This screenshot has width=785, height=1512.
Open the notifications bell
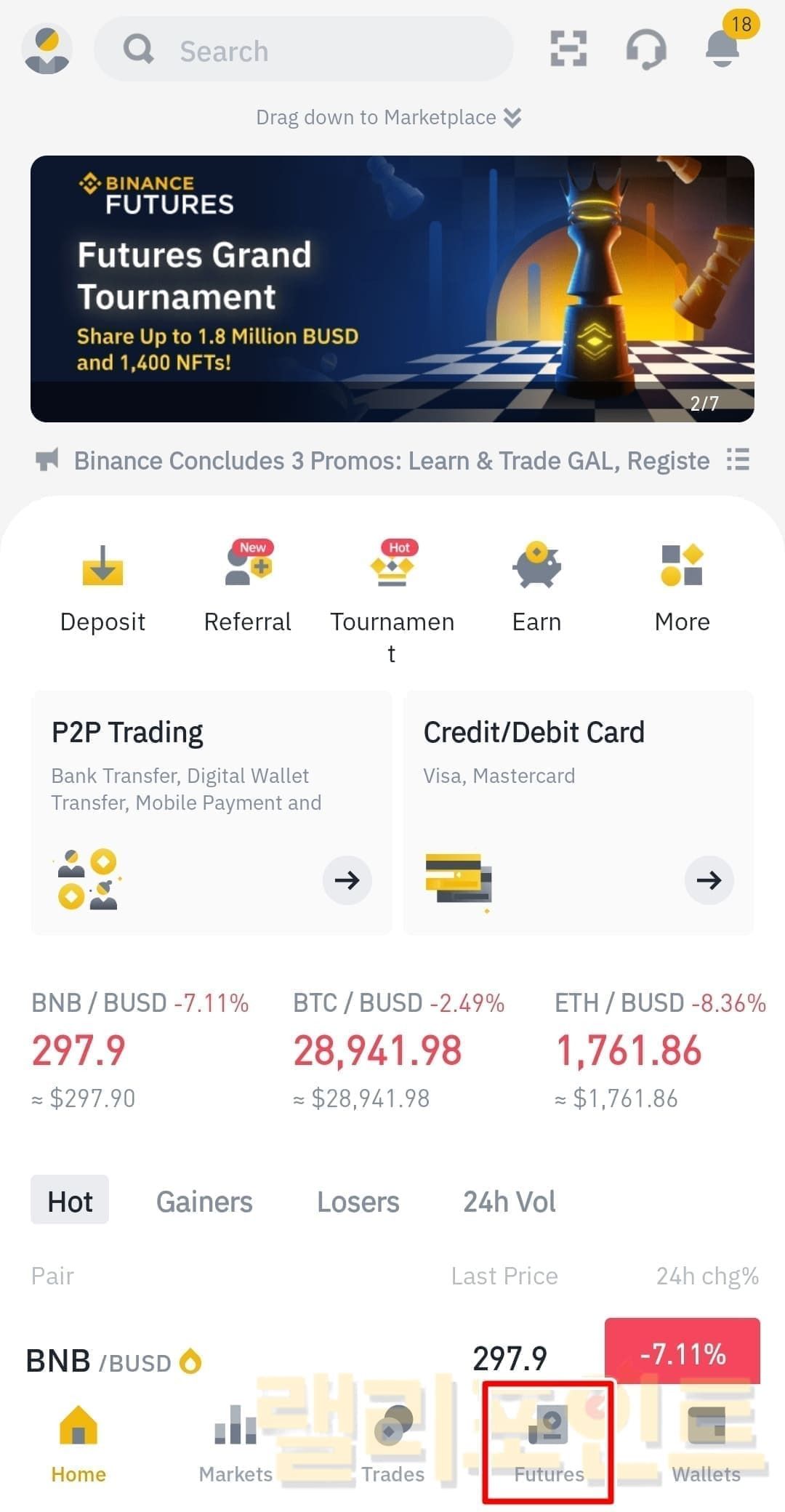point(722,49)
